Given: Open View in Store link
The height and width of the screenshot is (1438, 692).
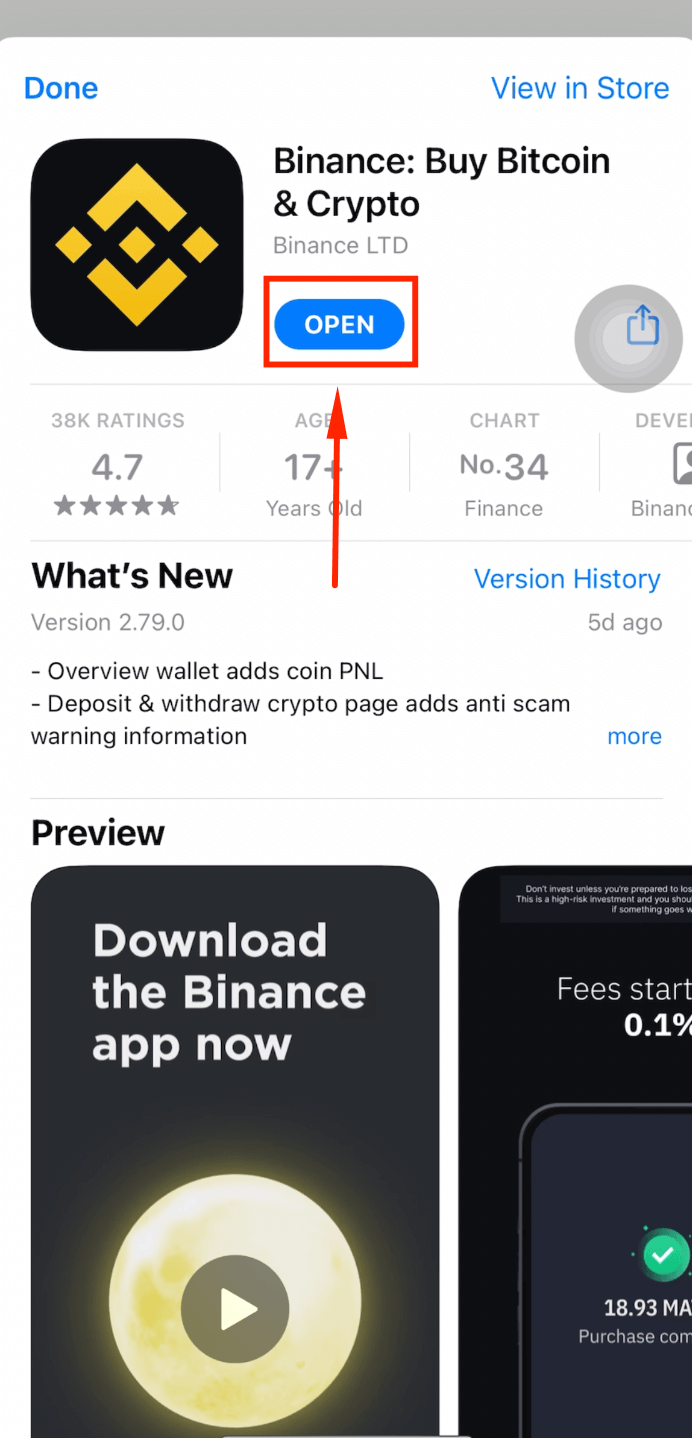Looking at the screenshot, I should pyautogui.click(x=580, y=88).
